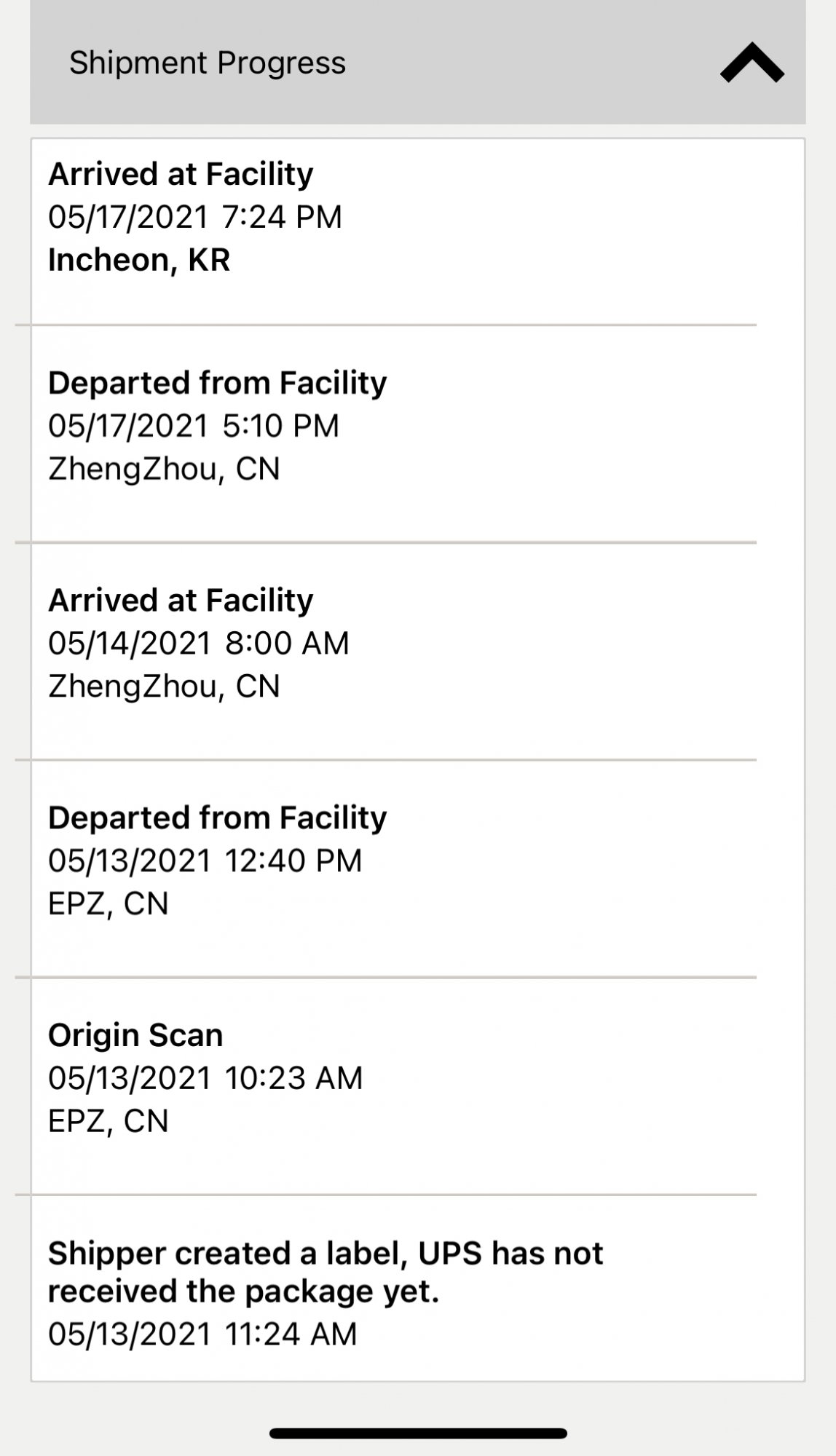Collapse the Shipment Progress section
The width and height of the screenshot is (836, 1456).
click(x=752, y=63)
